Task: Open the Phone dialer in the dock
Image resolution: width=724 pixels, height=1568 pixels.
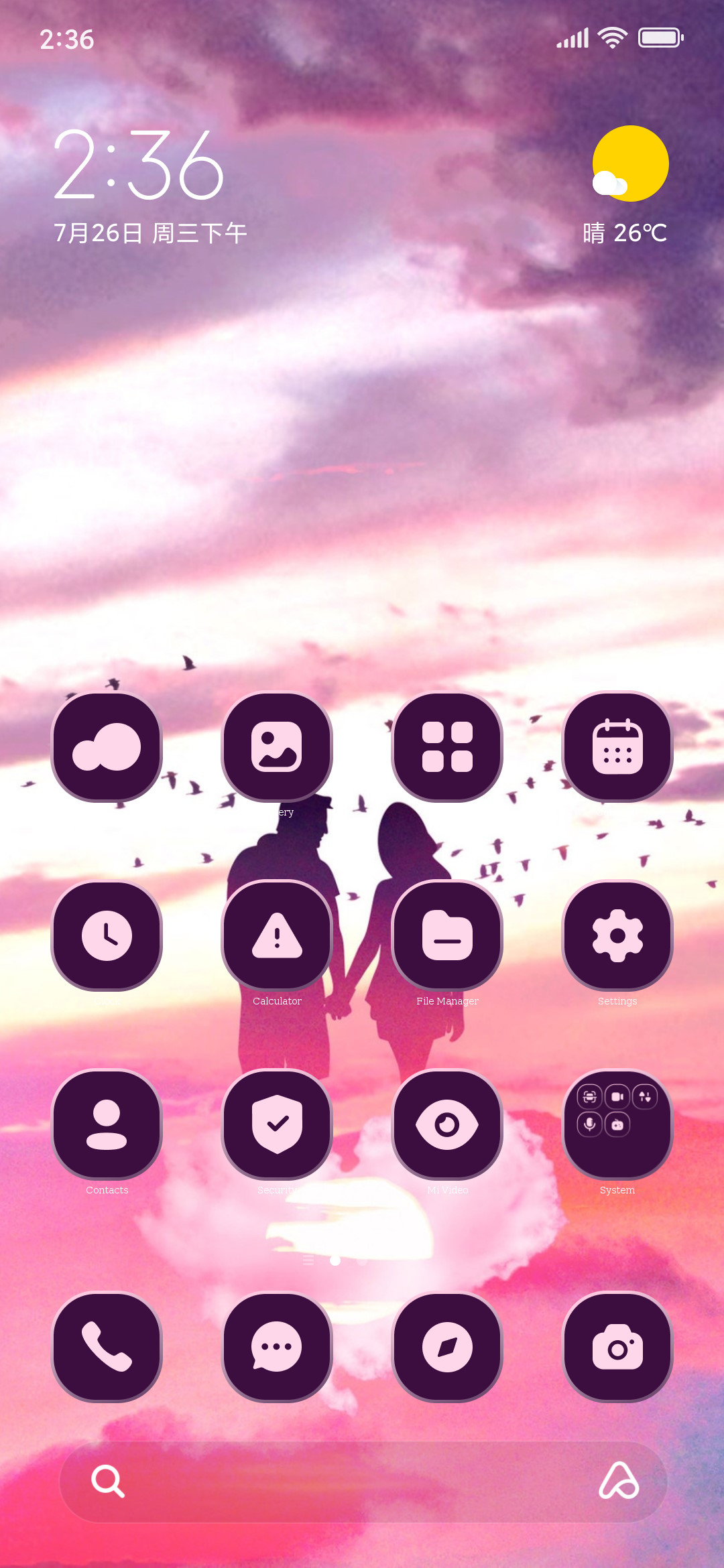Action: click(x=107, y=1347)
